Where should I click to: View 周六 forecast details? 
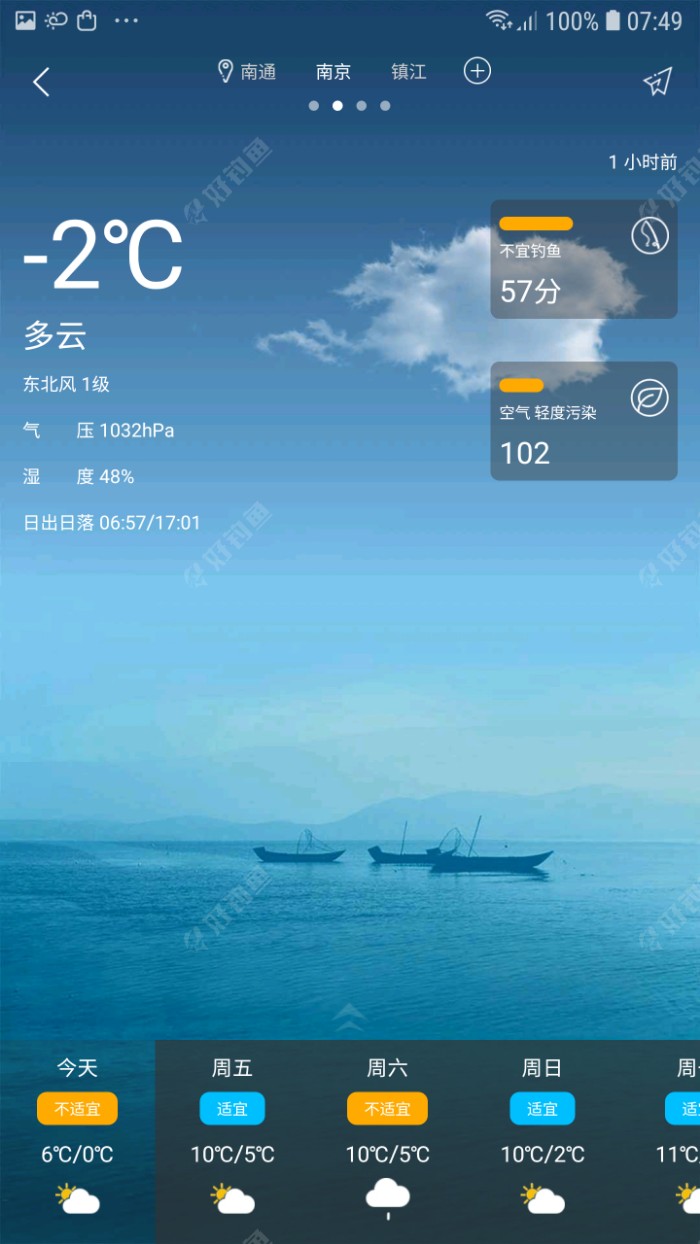pyautogui.click(x=387, y=1140)
